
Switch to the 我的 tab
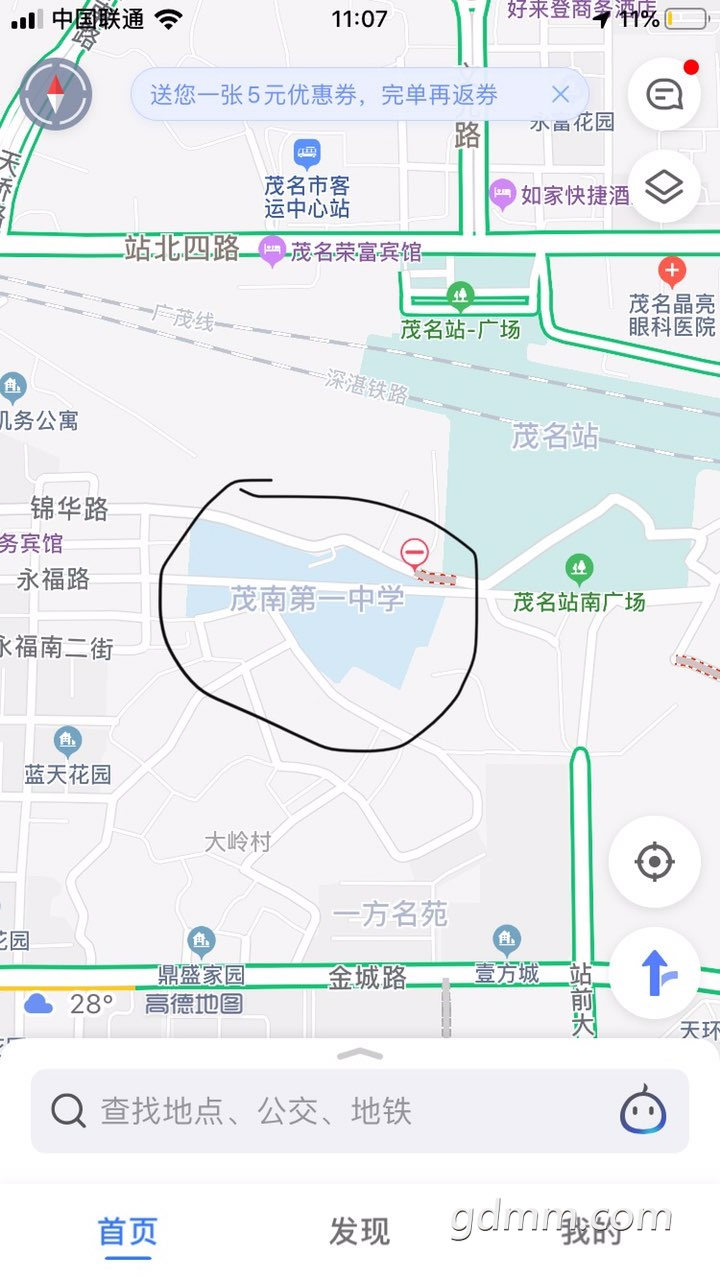[590, 1232]
